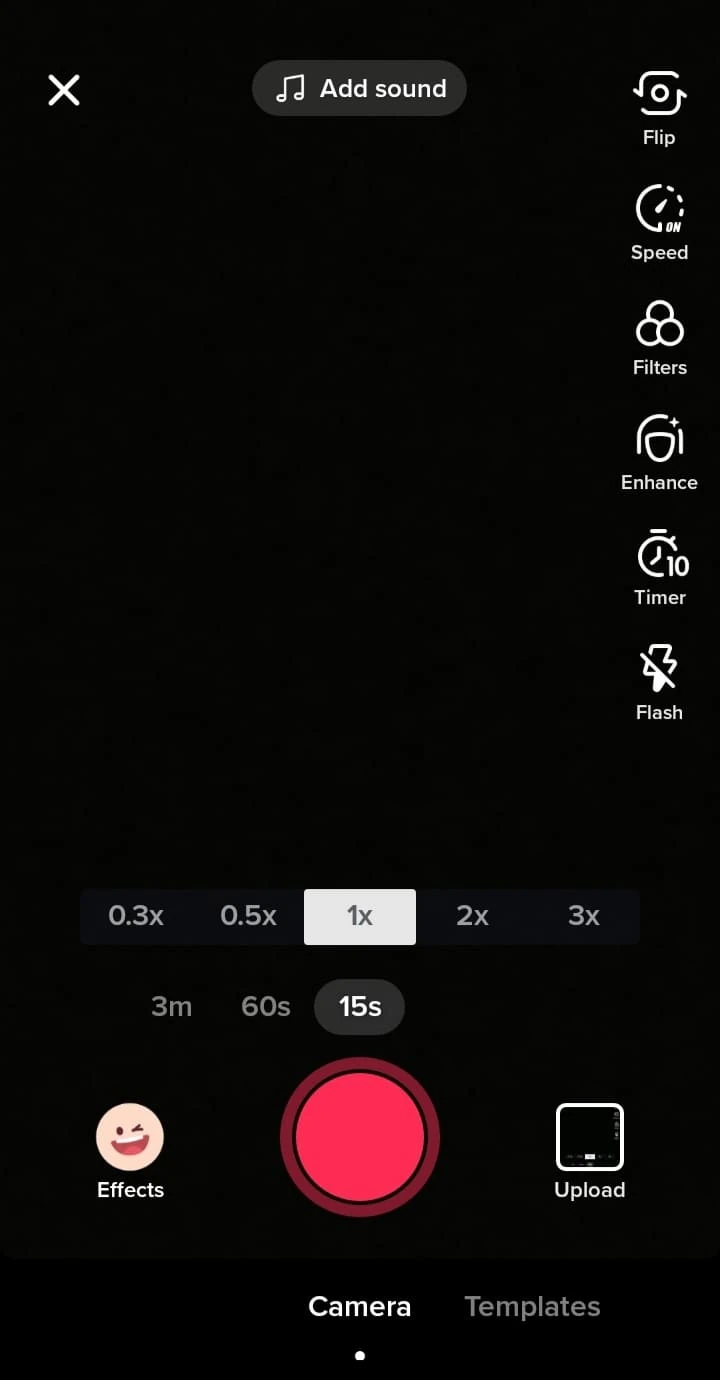
Task: Close the camera screen
Action: click(64, 91)
